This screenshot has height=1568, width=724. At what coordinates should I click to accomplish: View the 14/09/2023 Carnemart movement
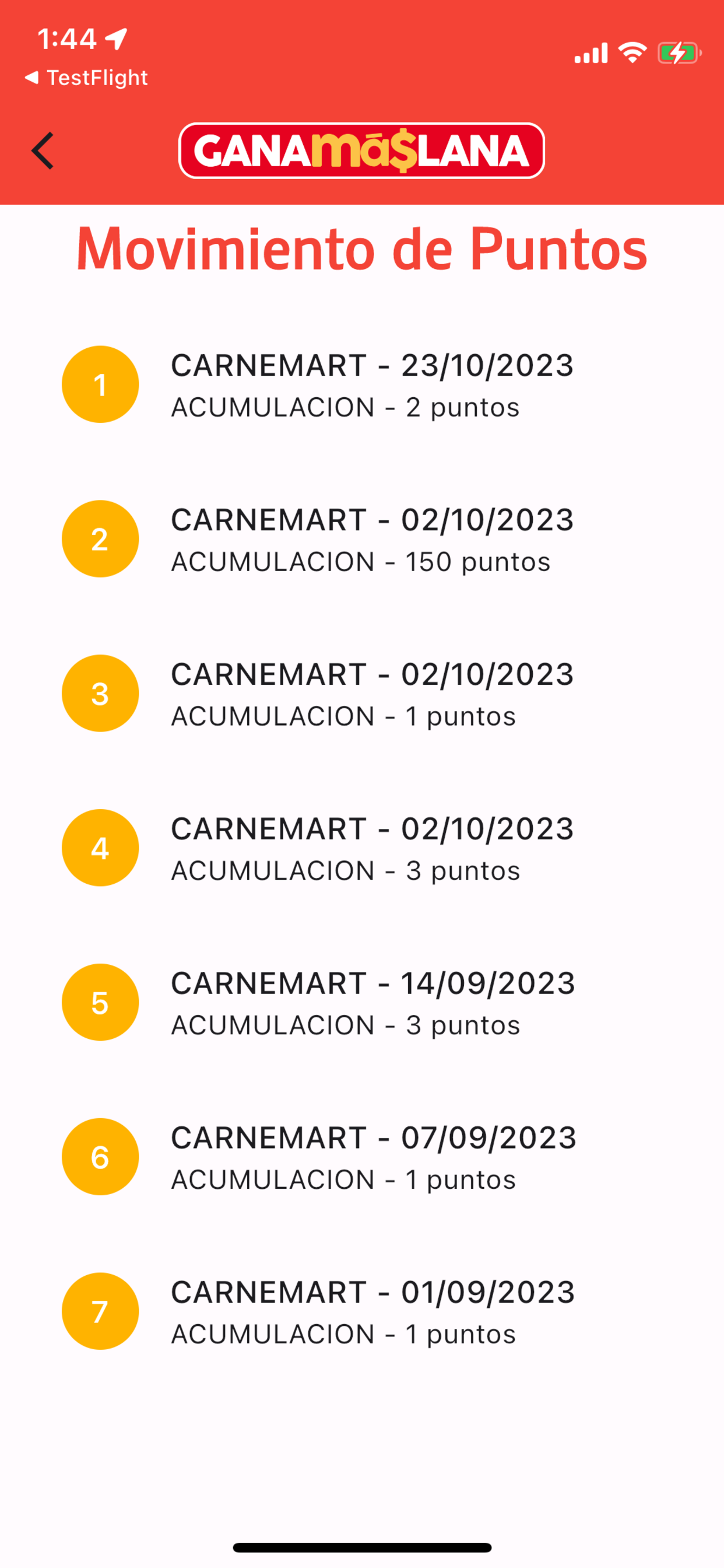click(362, 1003)
